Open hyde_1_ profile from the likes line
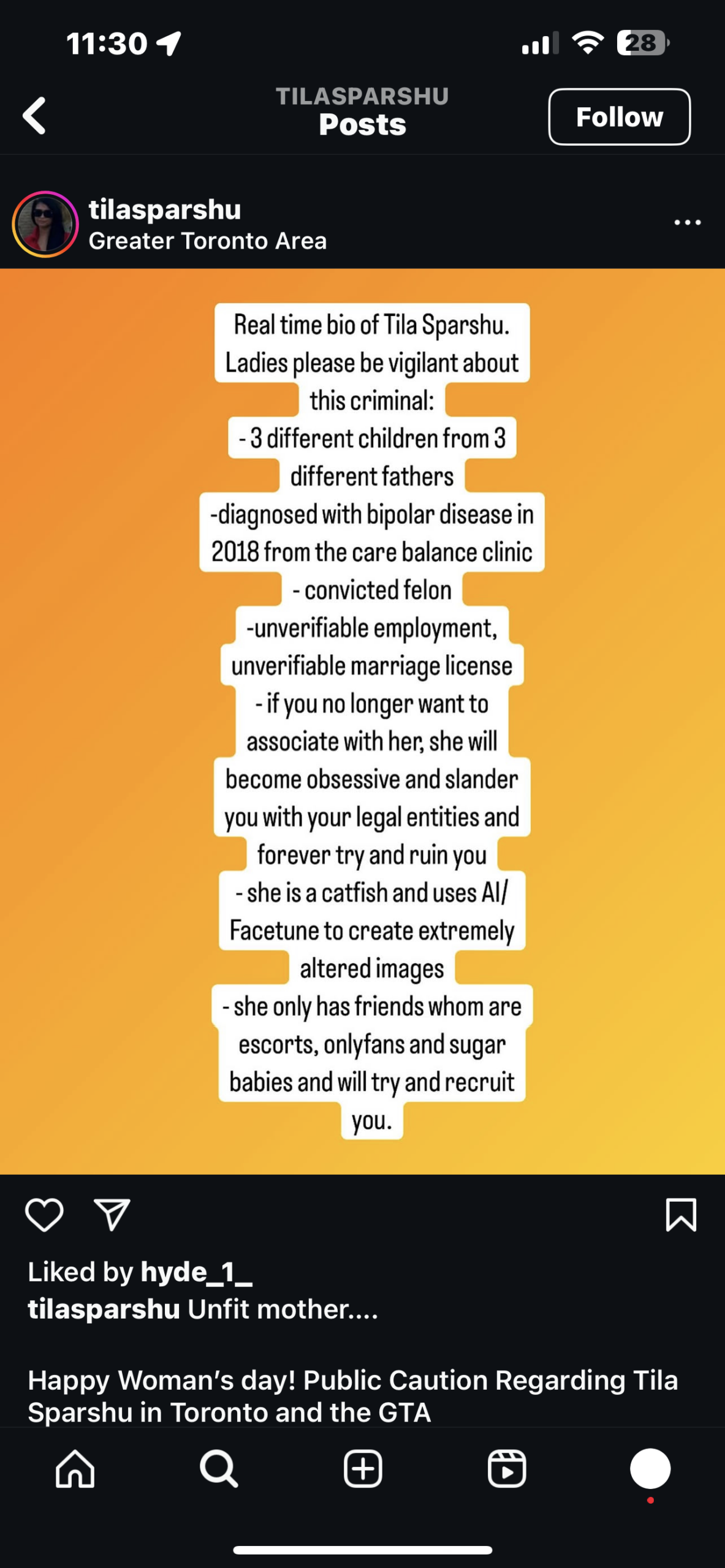725x1568 pixels. tap(196, 1272)
